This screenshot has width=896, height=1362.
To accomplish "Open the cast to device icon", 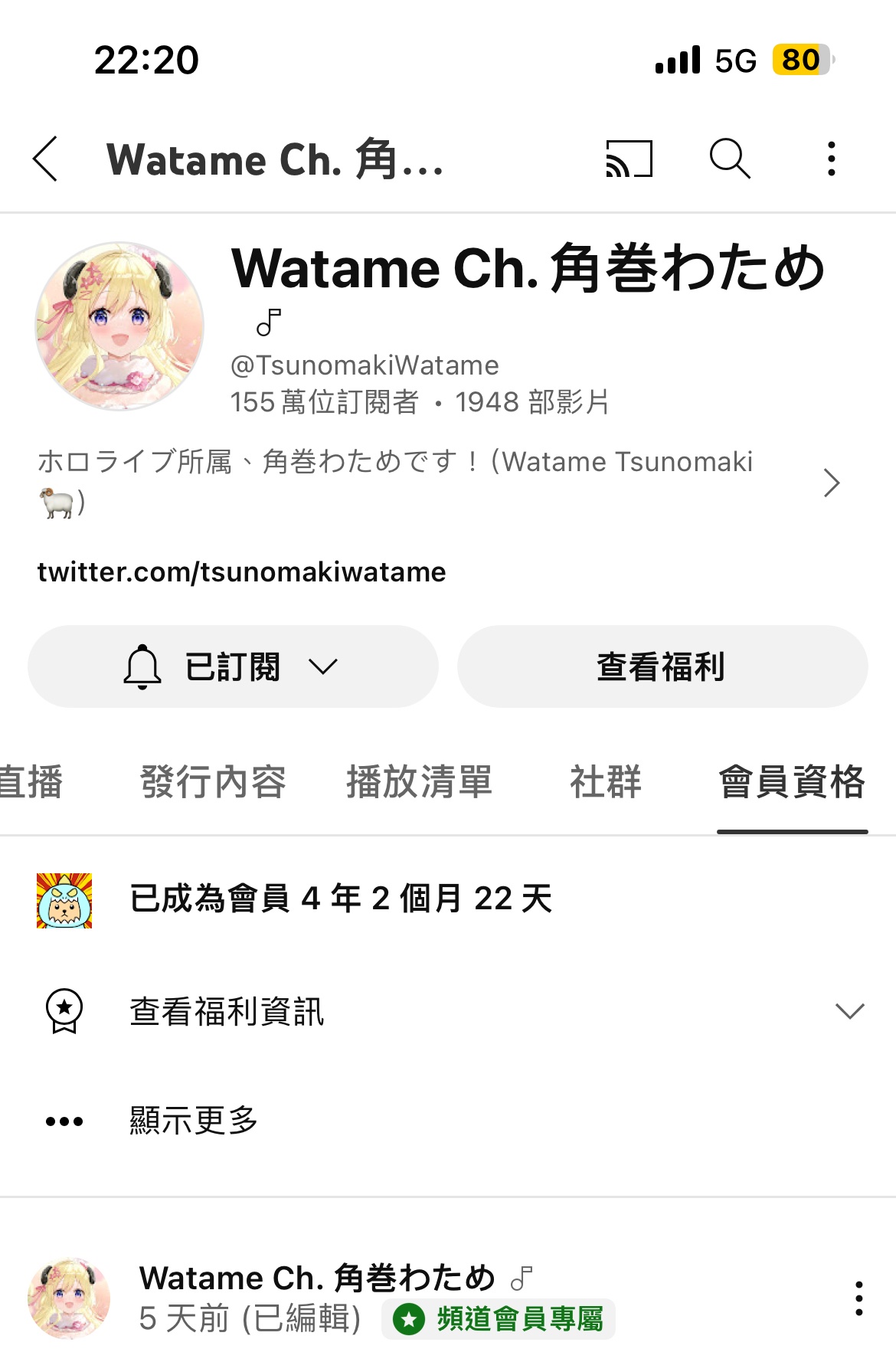I will coord(629,159).
